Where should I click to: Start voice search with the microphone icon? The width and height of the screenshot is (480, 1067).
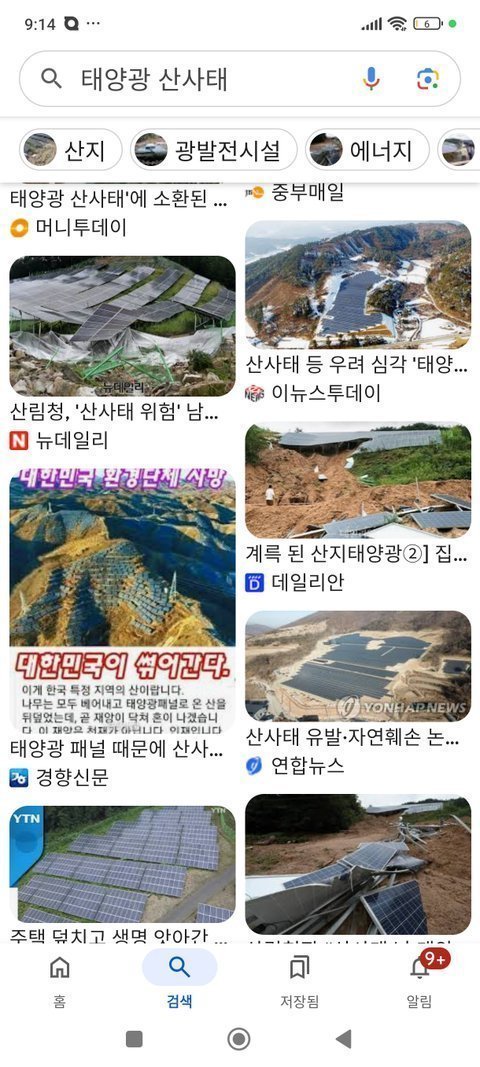click(371, 80)
